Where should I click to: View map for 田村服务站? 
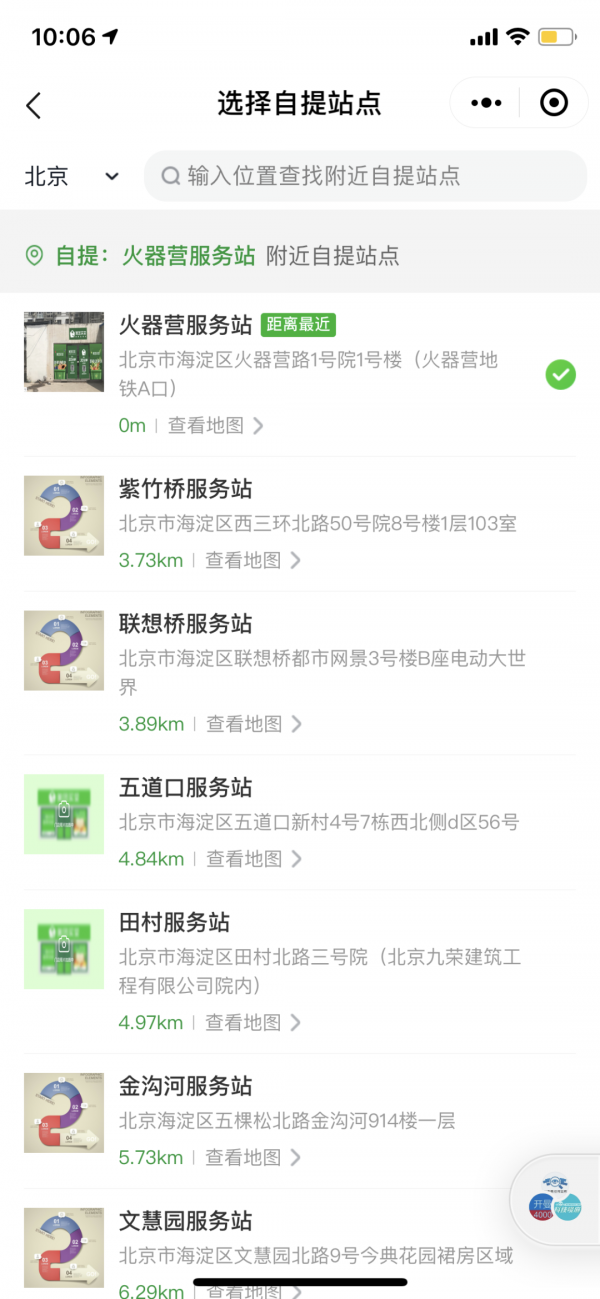252,1023
